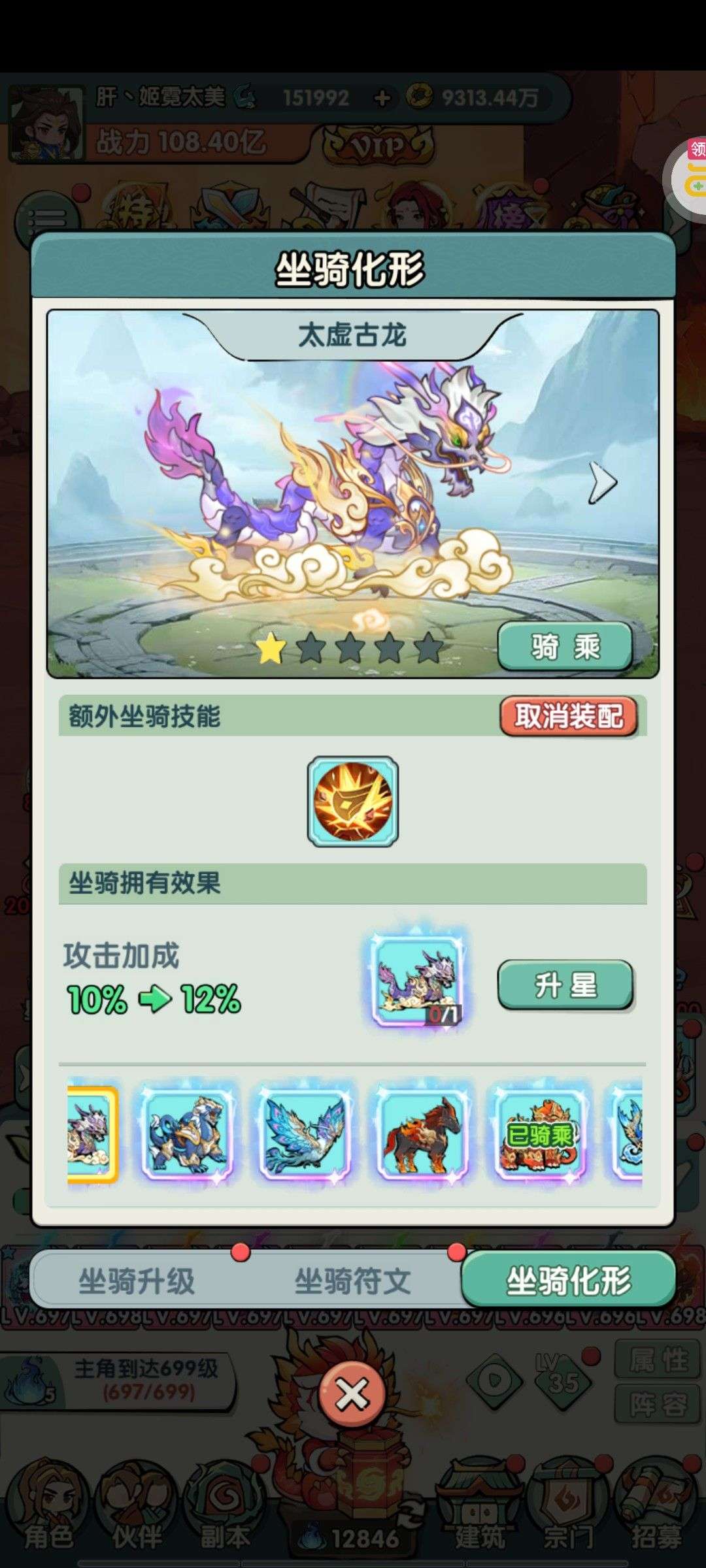Open the extra mount skill icon
Screen dimensions: 706x1568
[x=353, y=802]
